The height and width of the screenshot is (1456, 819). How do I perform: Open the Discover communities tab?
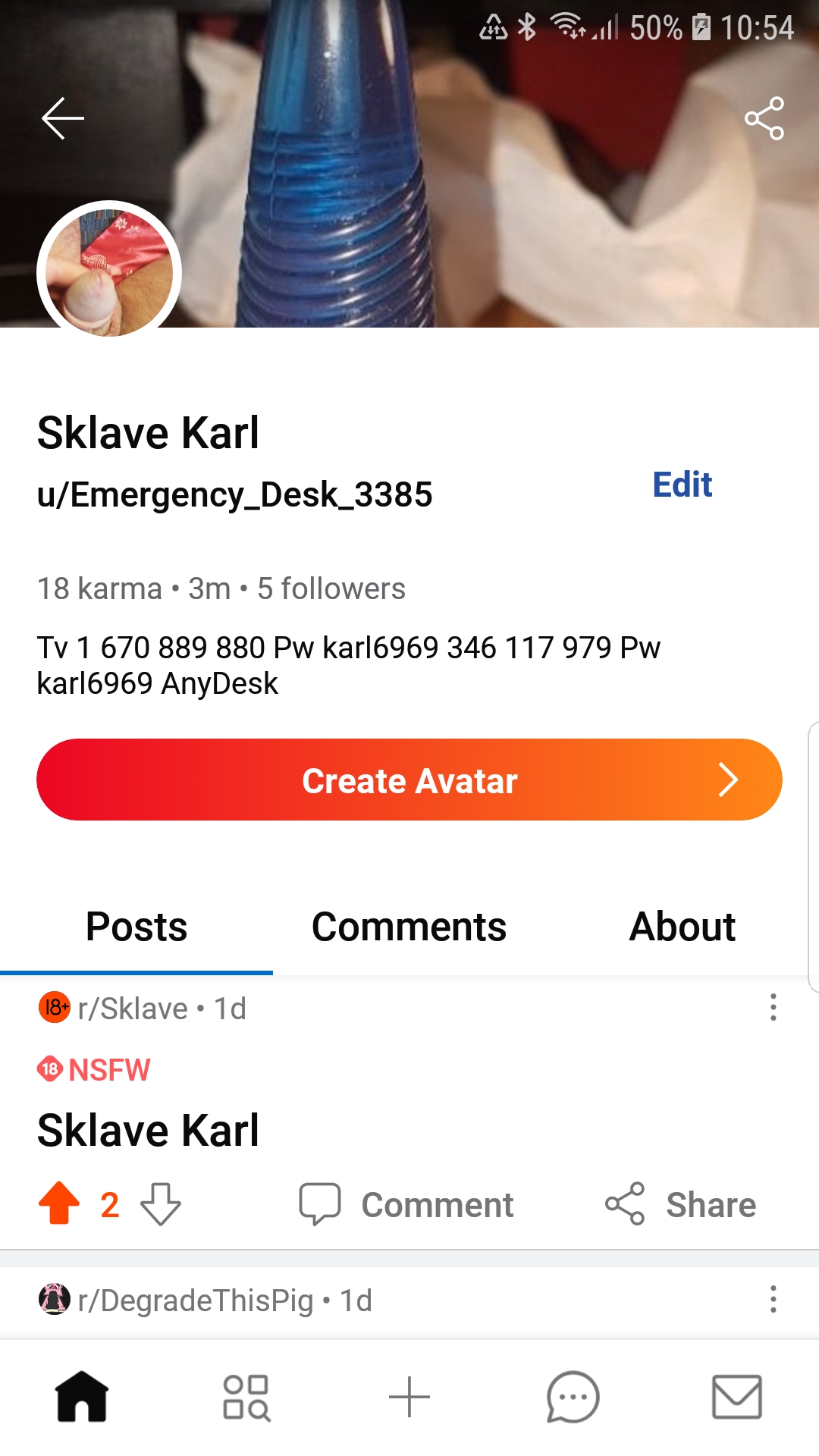[x=246, y=1396]
